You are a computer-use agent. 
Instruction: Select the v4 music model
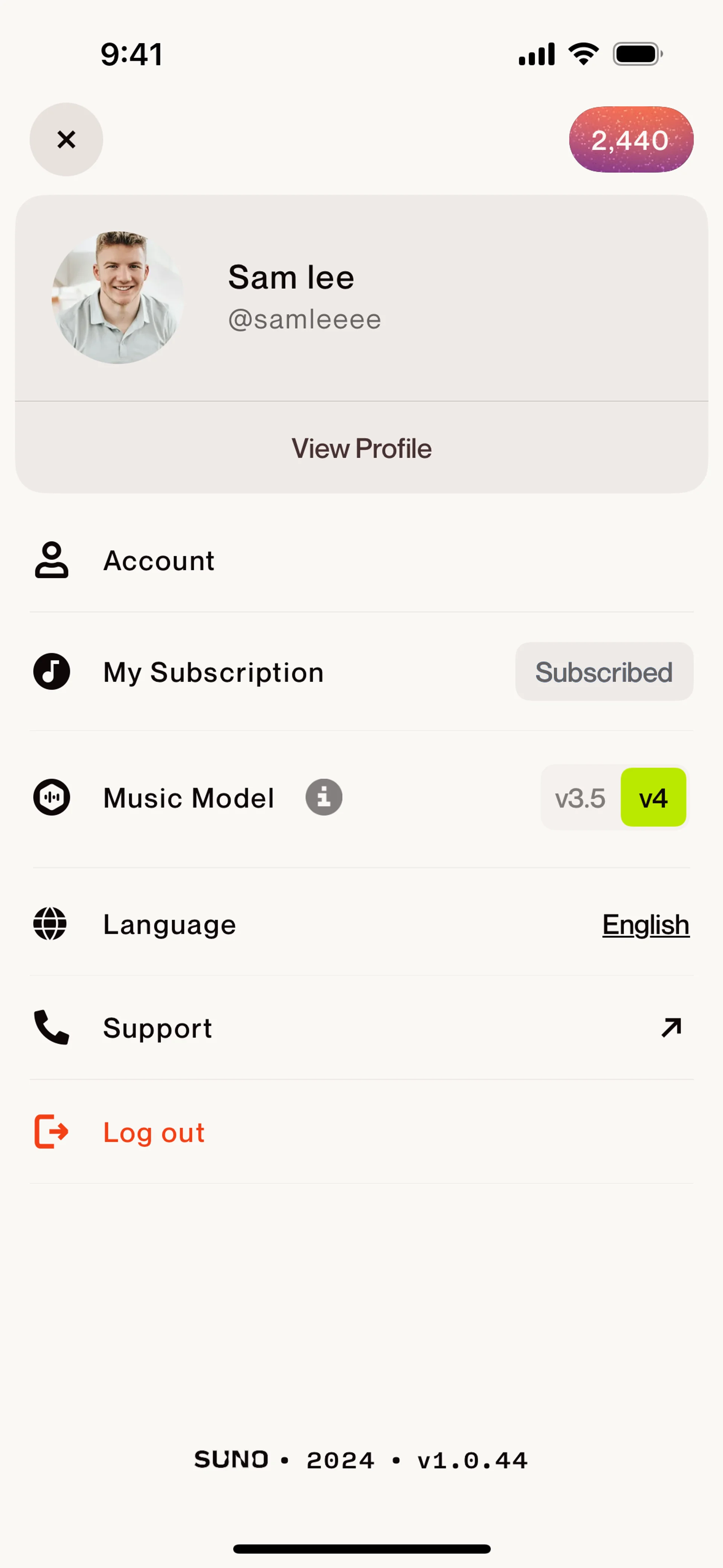tap(653, 798)
